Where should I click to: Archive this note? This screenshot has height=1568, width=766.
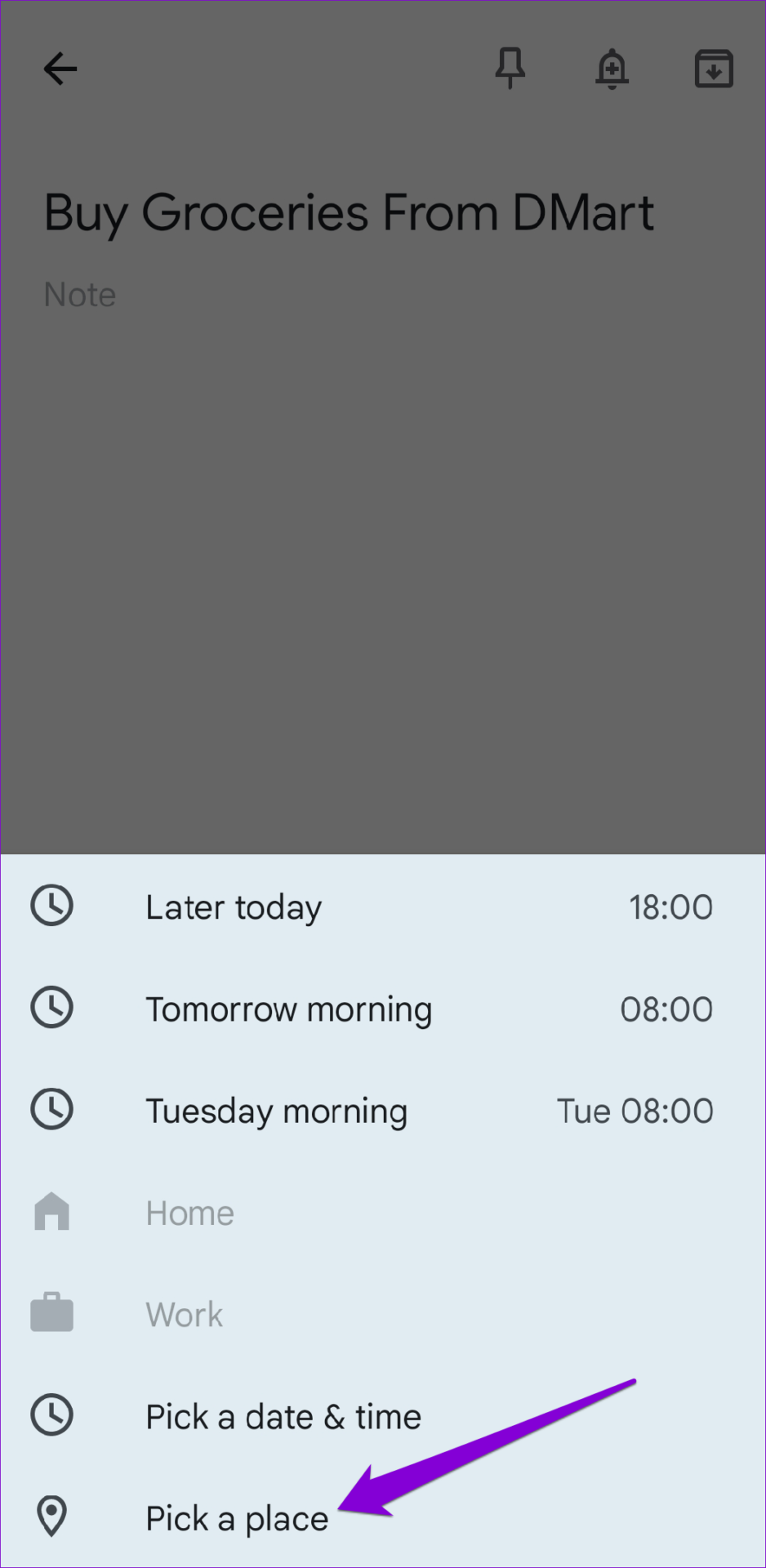[x=714, y=69]
